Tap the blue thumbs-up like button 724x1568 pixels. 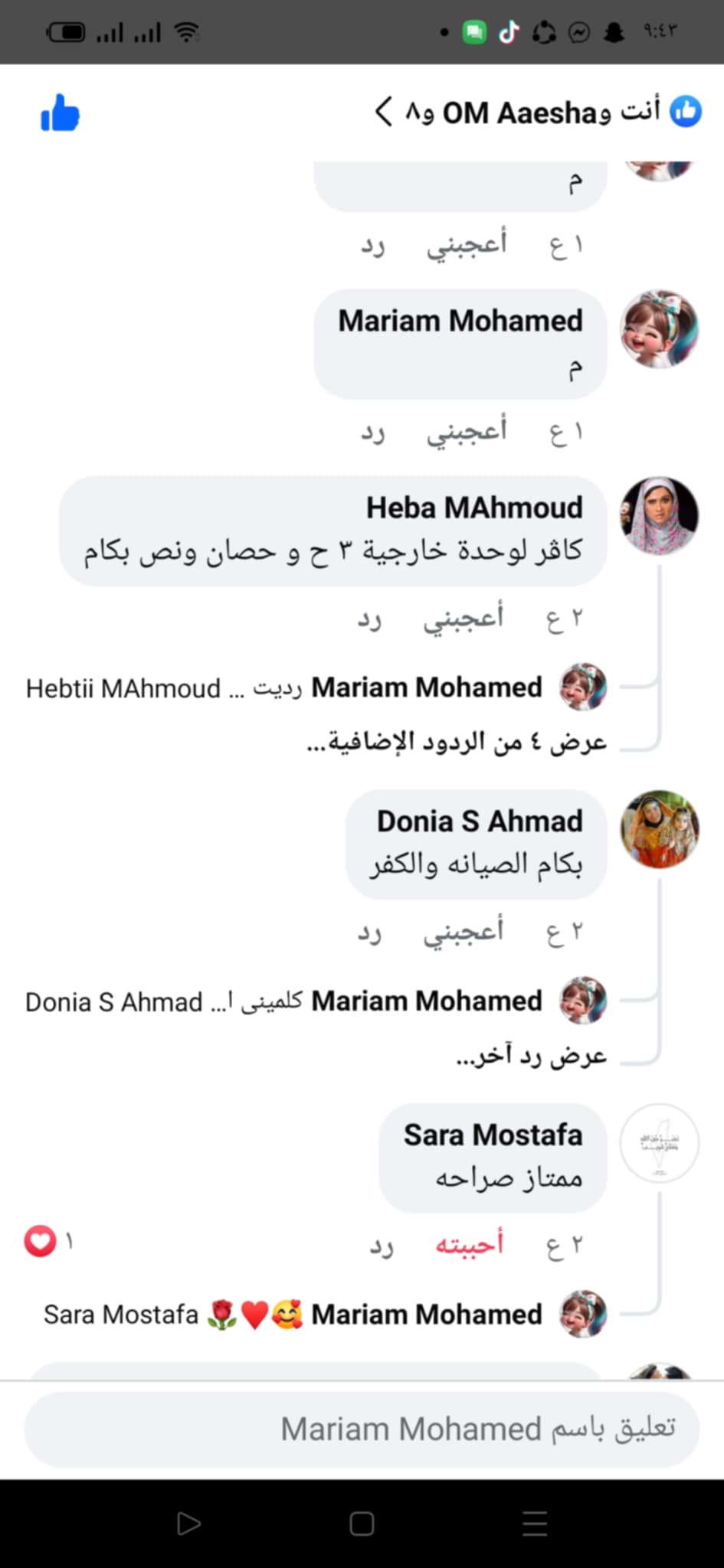tap(60, 113)
